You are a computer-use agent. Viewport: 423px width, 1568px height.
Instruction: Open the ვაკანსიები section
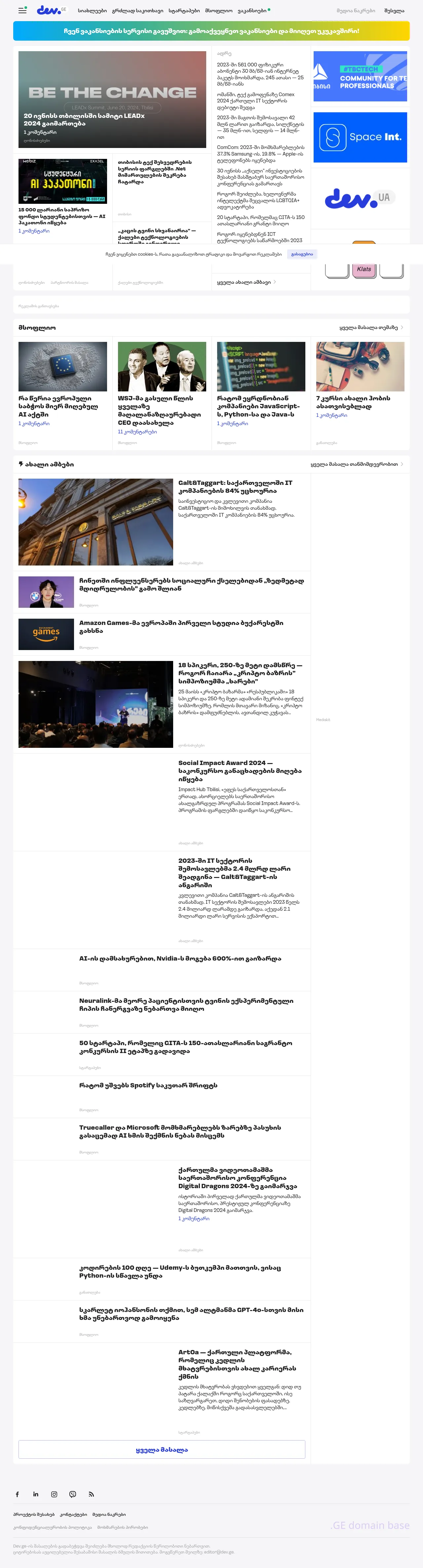point(252,10)
